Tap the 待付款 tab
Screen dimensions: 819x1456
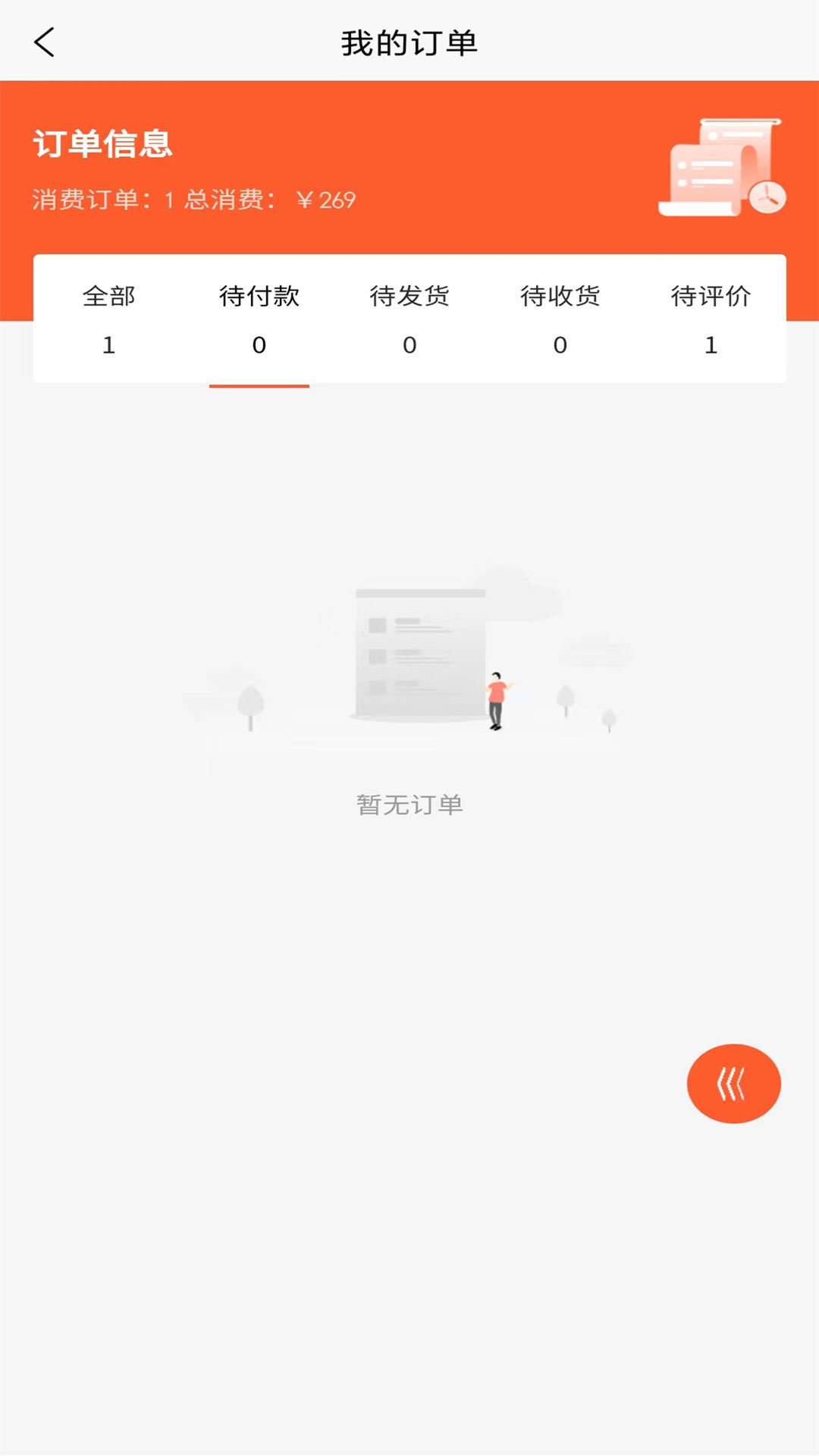pos(259,297)
